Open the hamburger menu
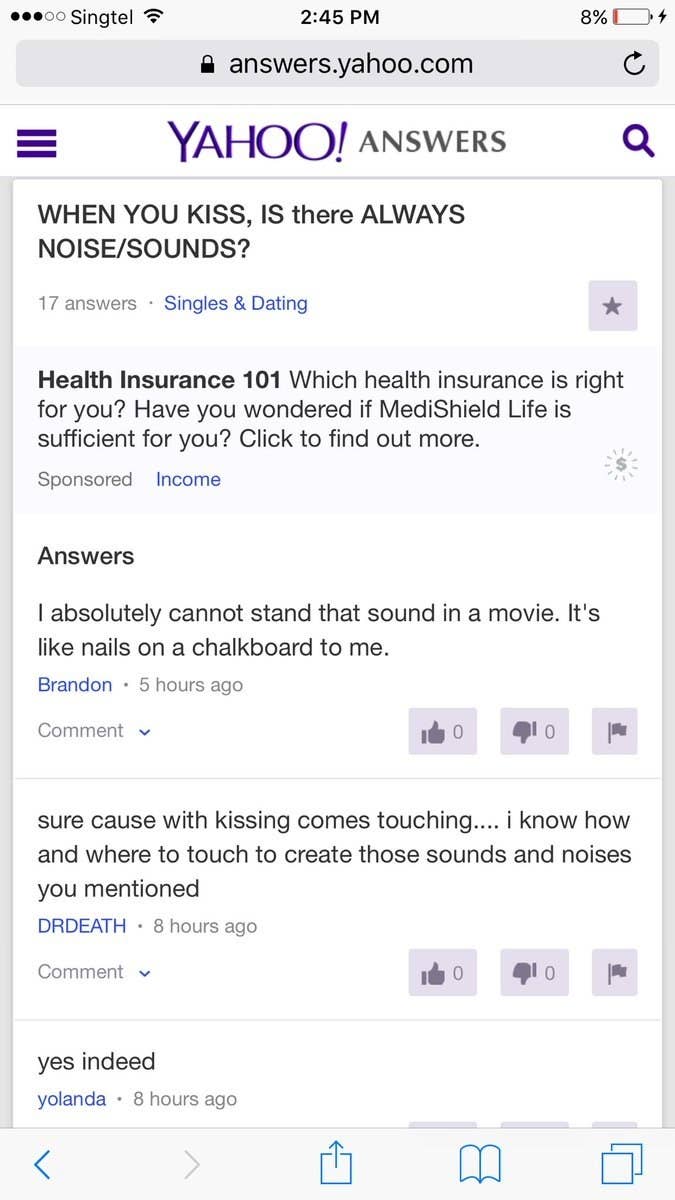This screenshot has height=1200, width=675. click(x=36, y=142)
